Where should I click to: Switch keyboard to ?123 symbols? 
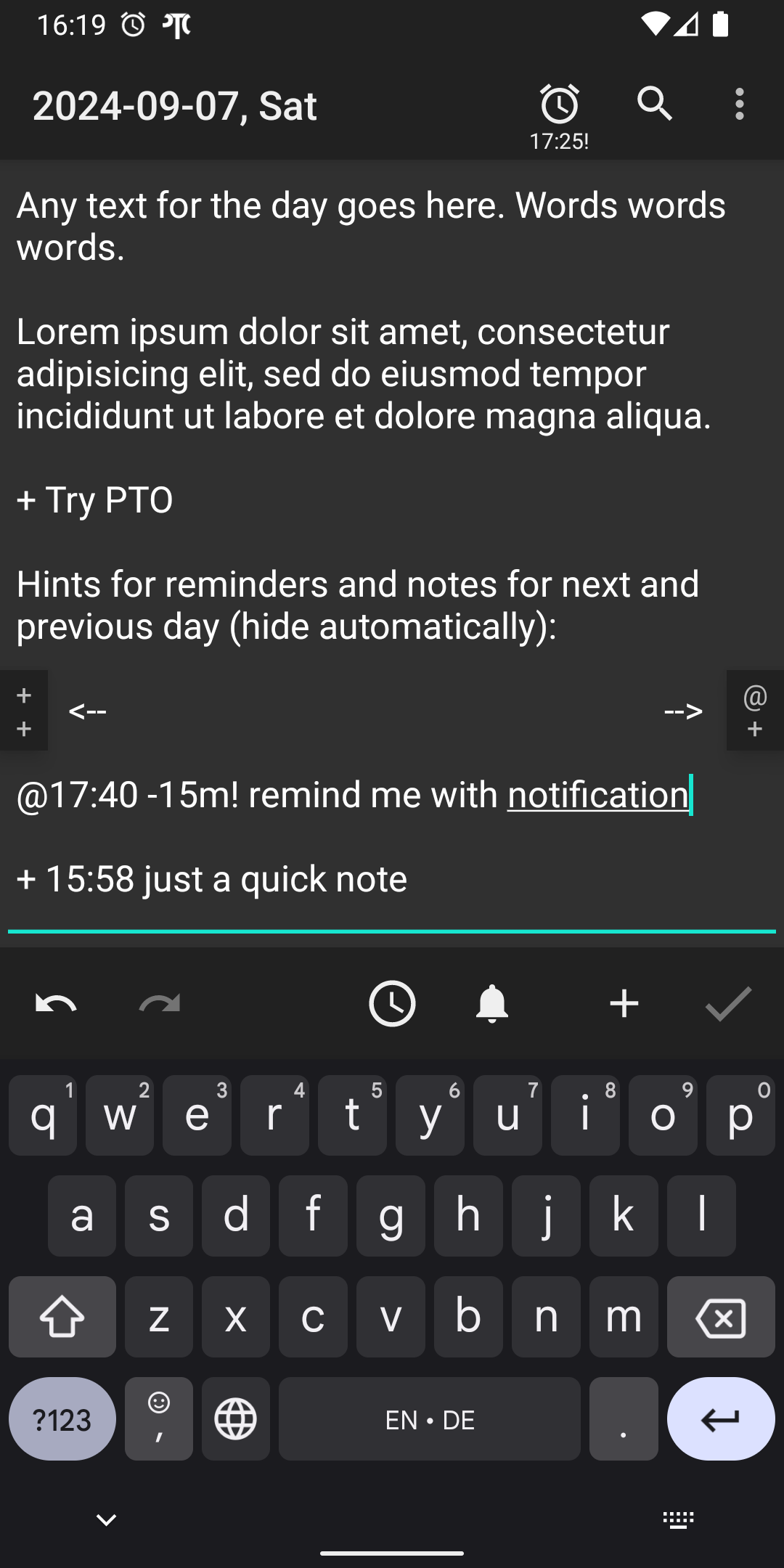62,1419
